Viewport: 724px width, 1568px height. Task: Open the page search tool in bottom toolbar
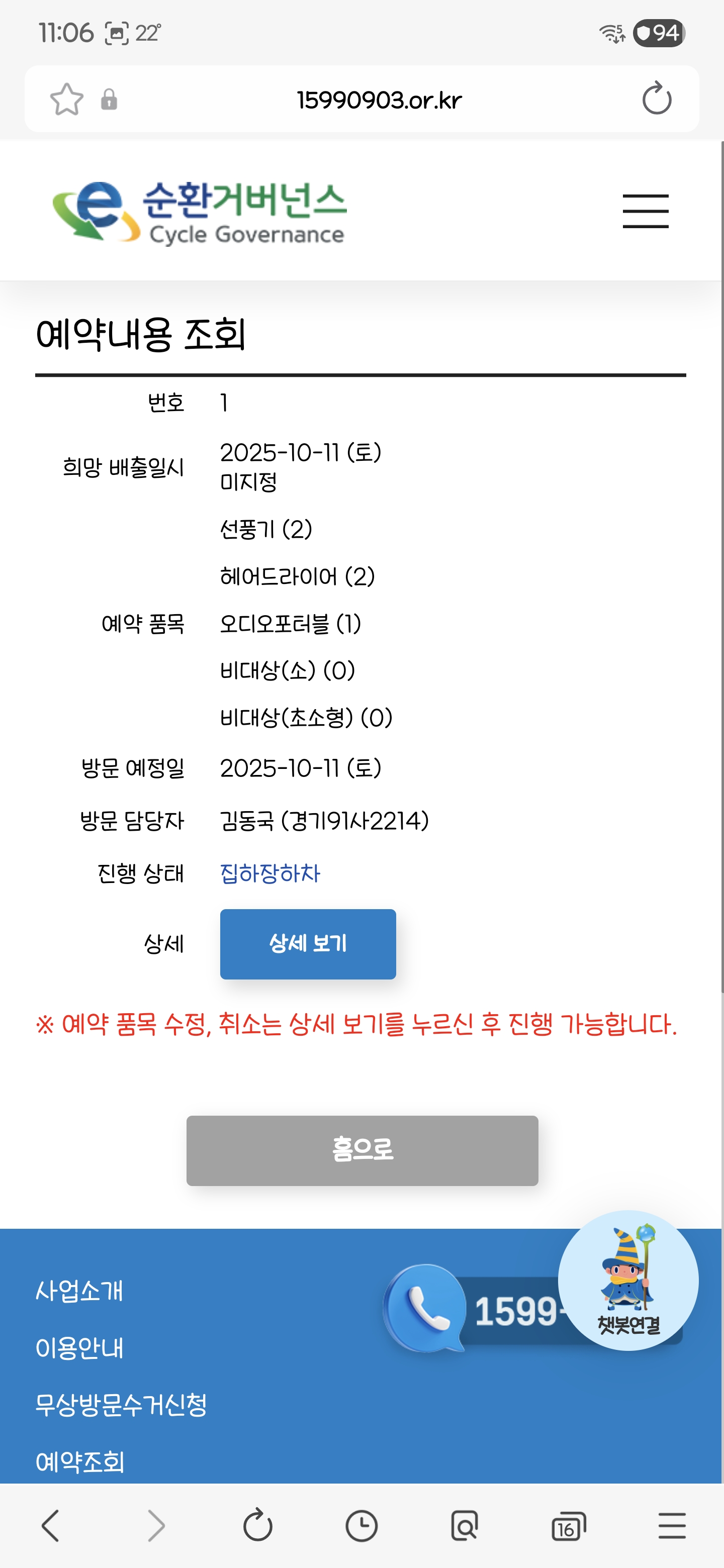tap(465, 1525)
